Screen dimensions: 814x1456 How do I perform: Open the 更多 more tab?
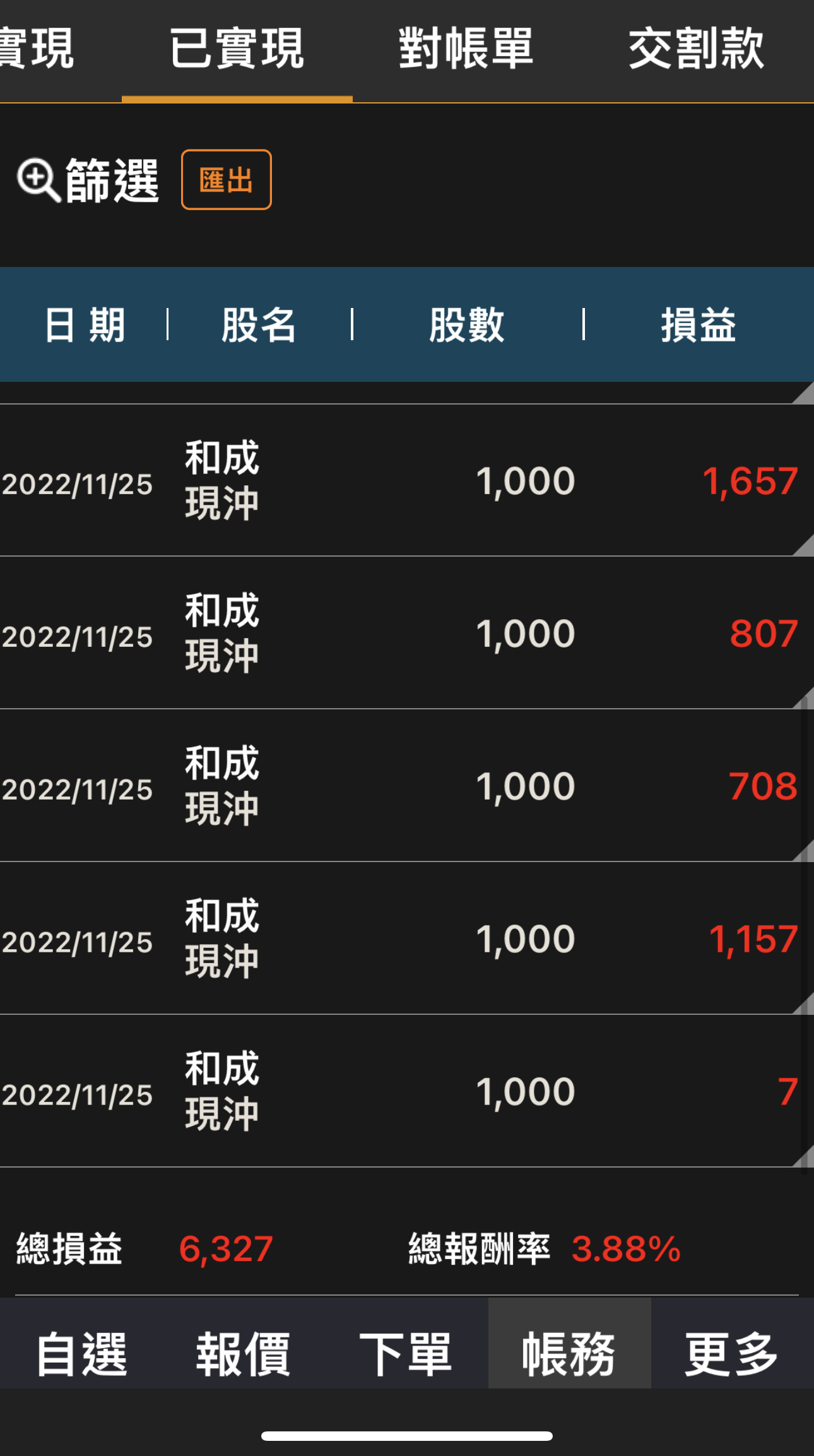[x=732, y=1354]
